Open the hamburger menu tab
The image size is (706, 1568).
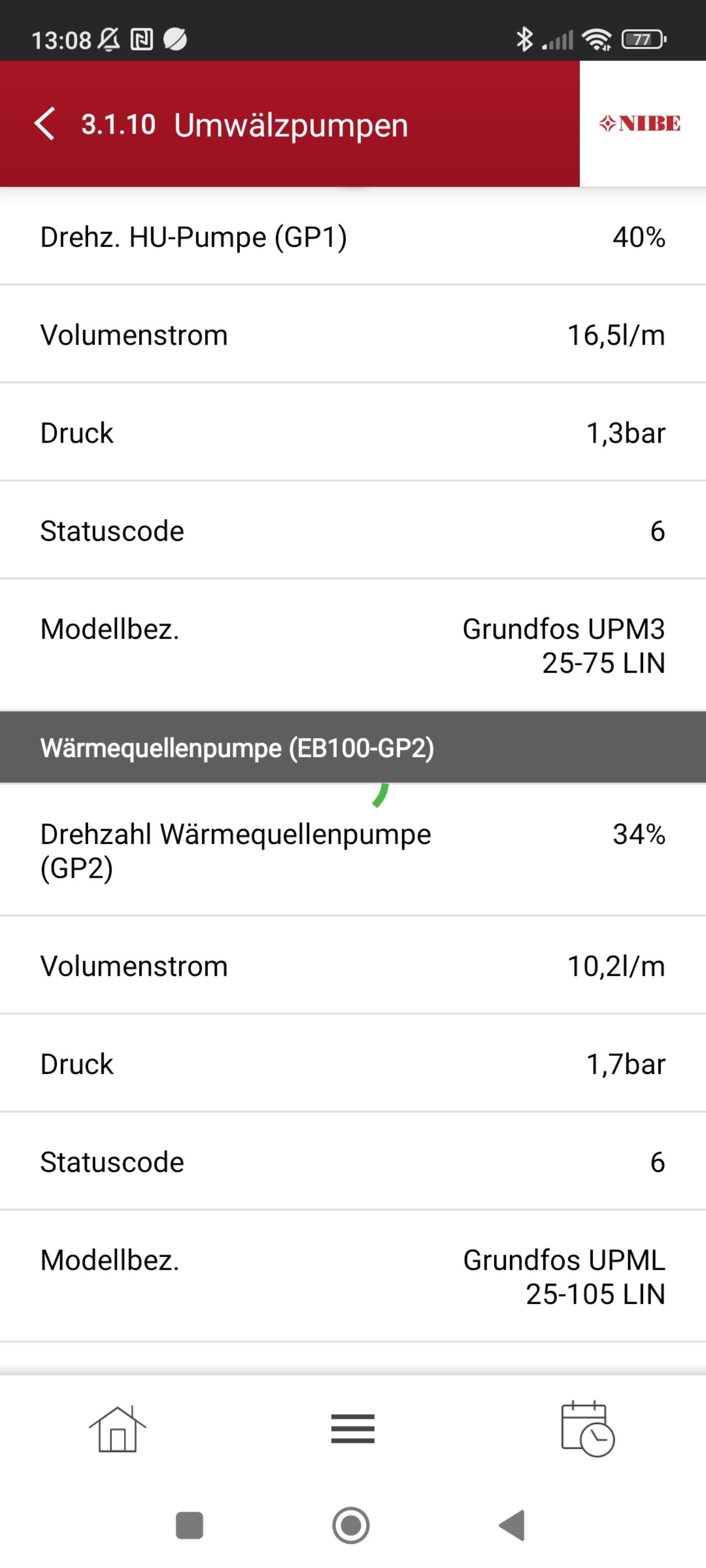(x=352, y=1429)
